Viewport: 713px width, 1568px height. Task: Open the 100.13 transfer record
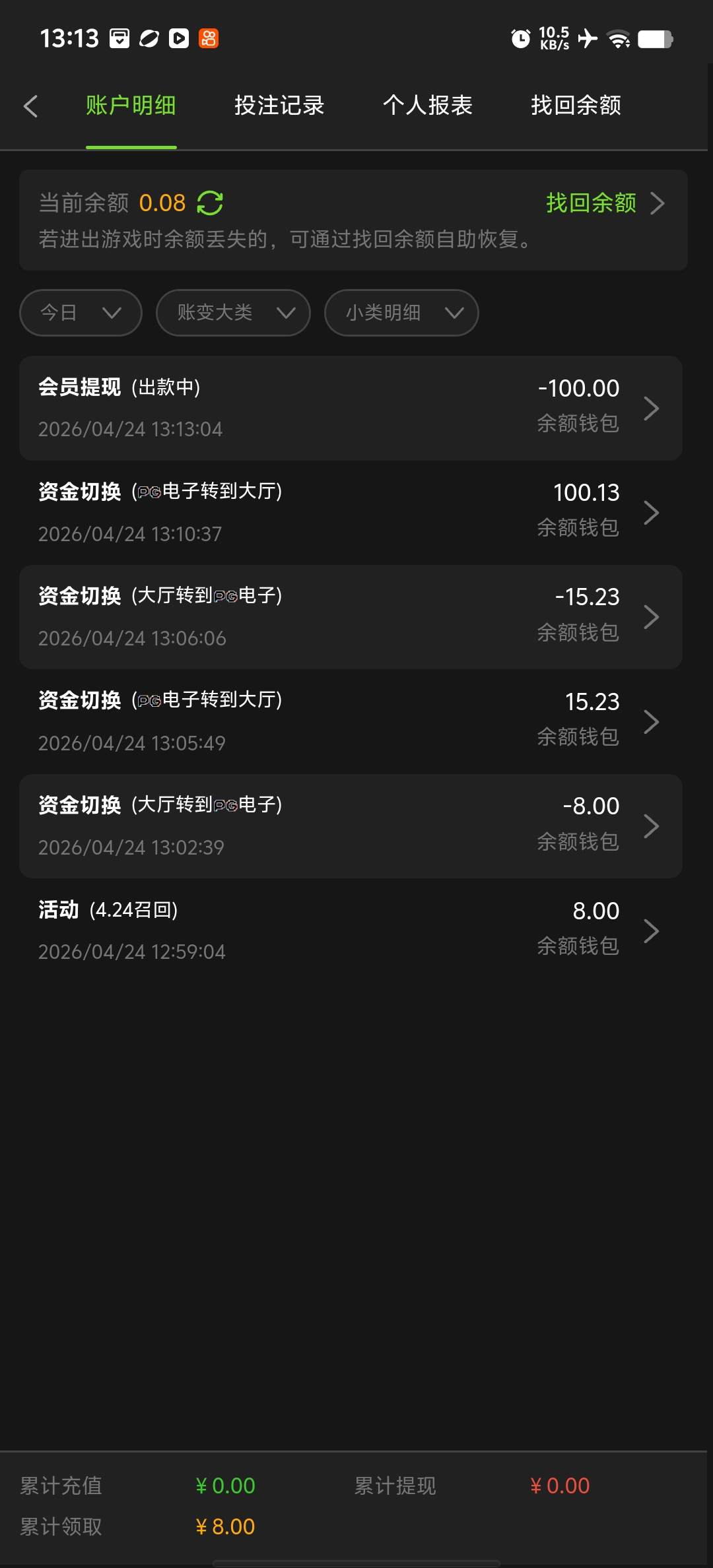(x=350, y=513)
